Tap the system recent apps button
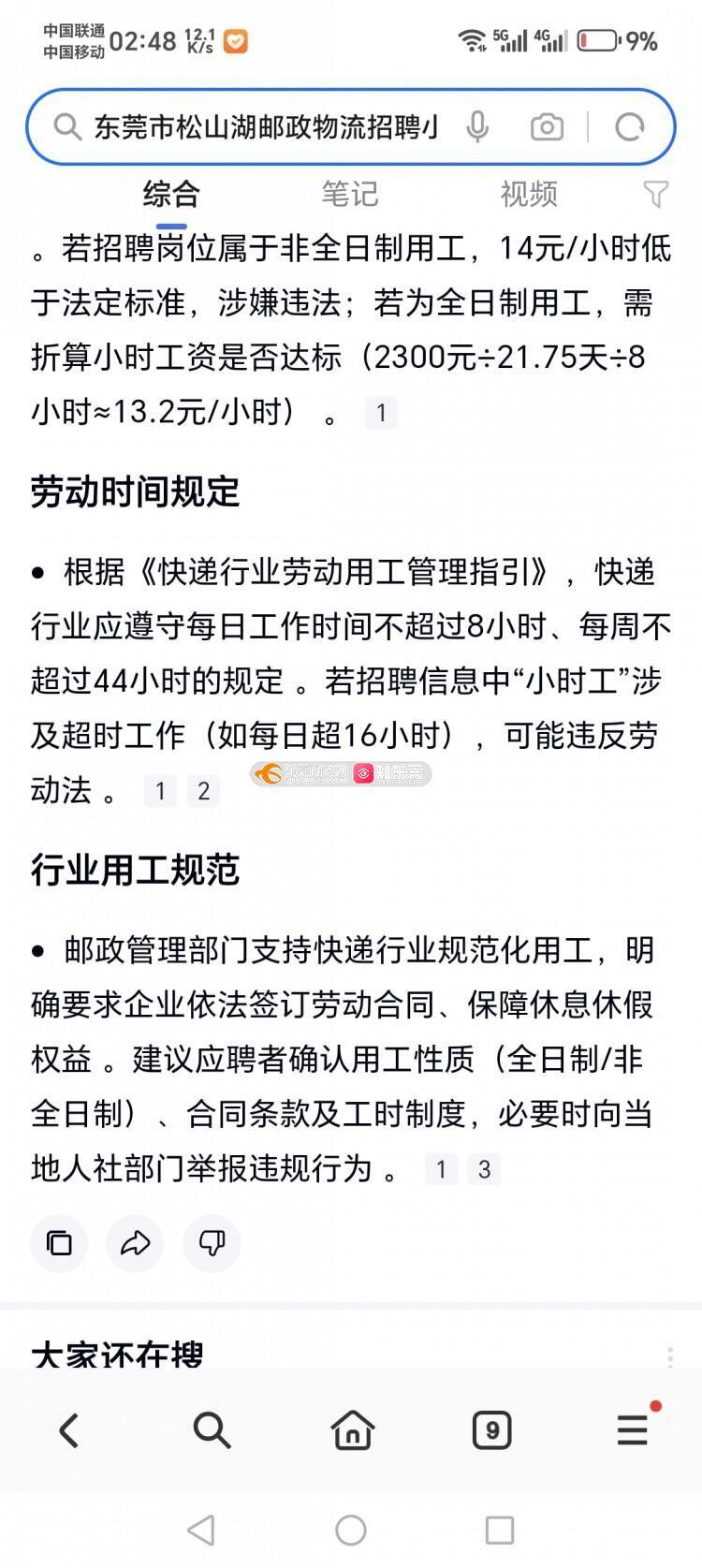 tap(500, 1530)
